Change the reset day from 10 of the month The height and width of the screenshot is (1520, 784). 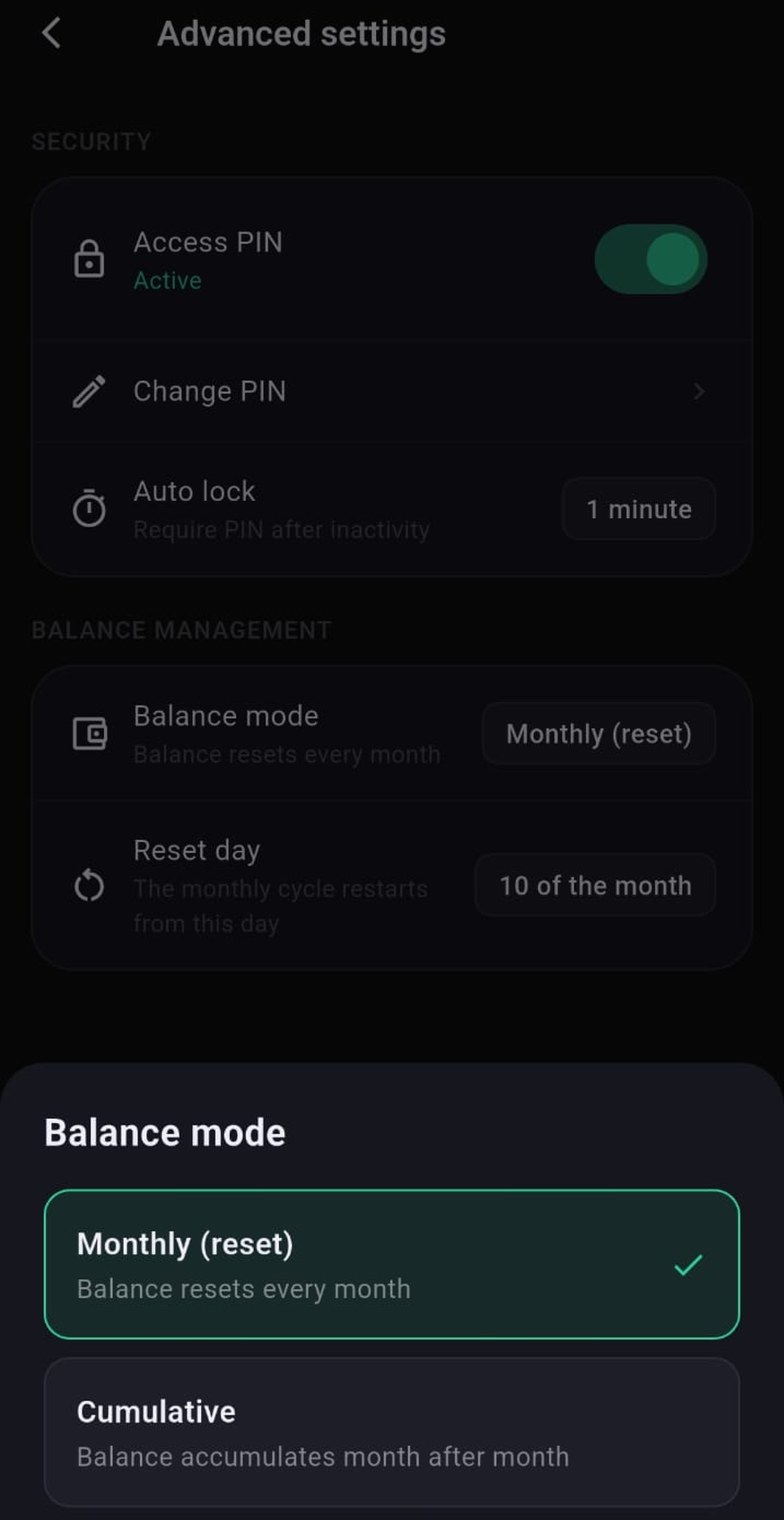click(x=595, y=885)
